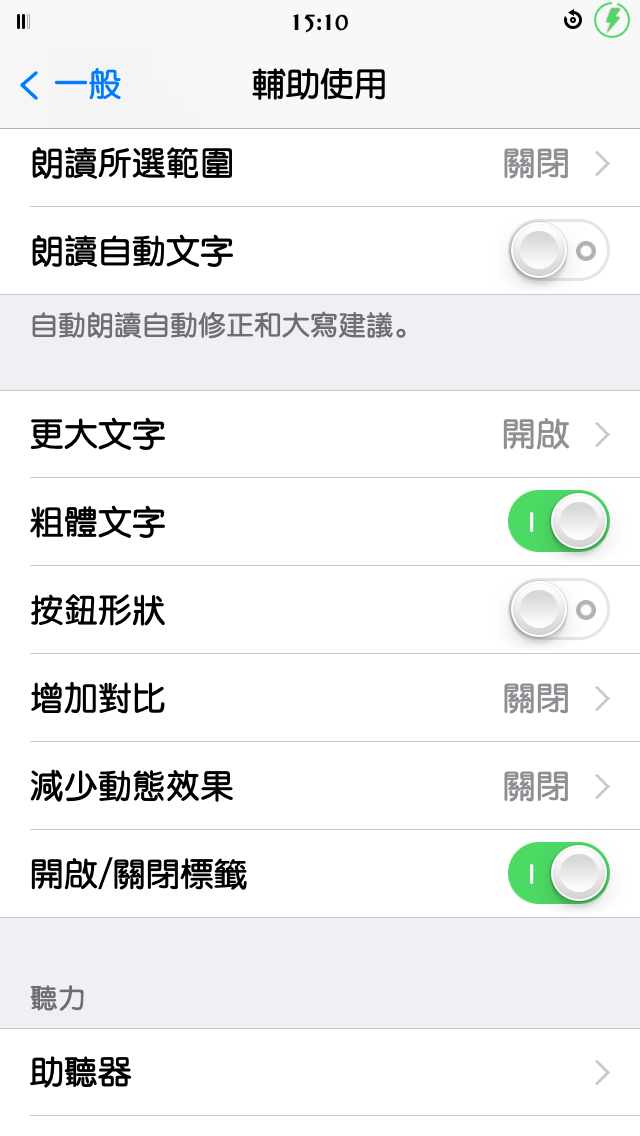Go back to 一般 settings
640x1136 pixels.
[x=70, y=85]
